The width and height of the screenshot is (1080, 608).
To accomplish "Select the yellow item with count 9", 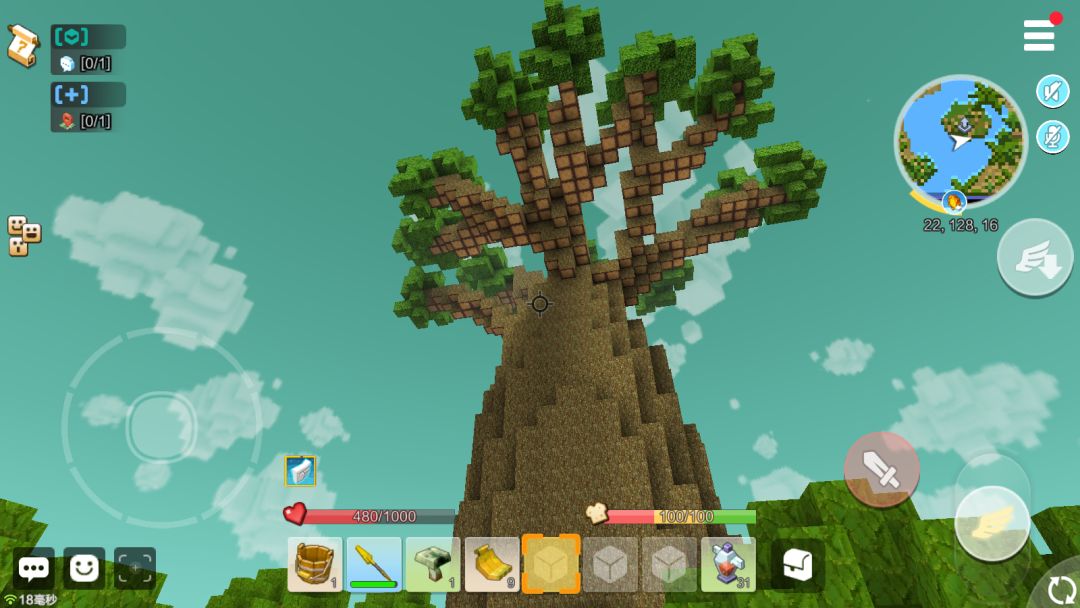I will click(491, 565).
